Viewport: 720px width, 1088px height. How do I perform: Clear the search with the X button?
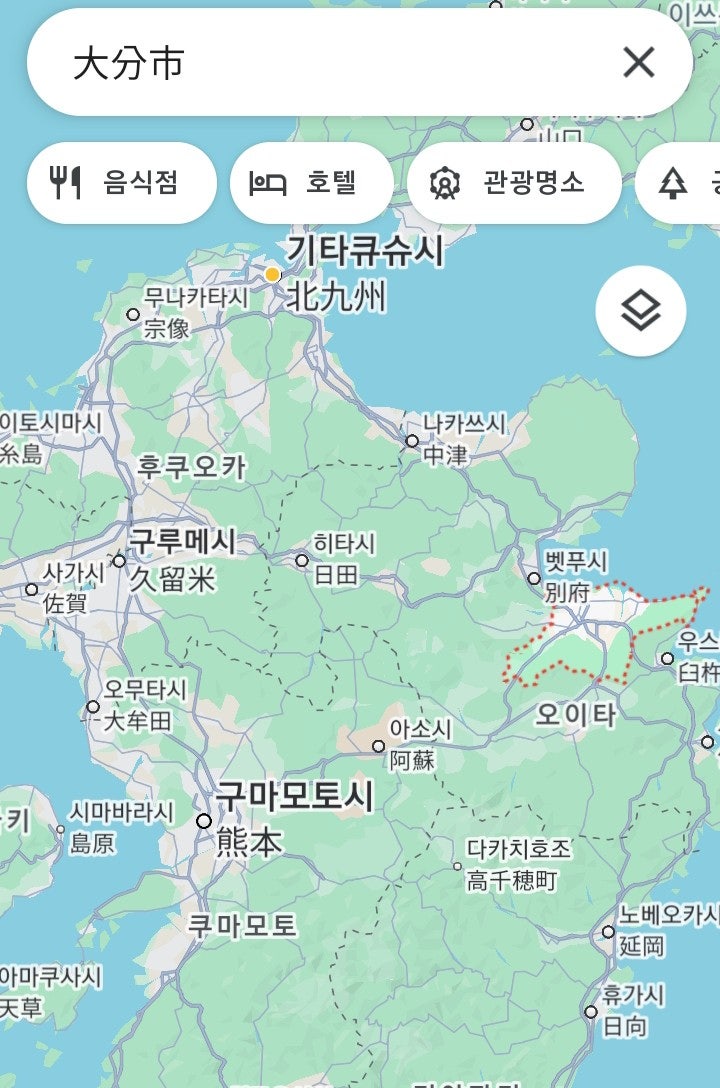638,62
